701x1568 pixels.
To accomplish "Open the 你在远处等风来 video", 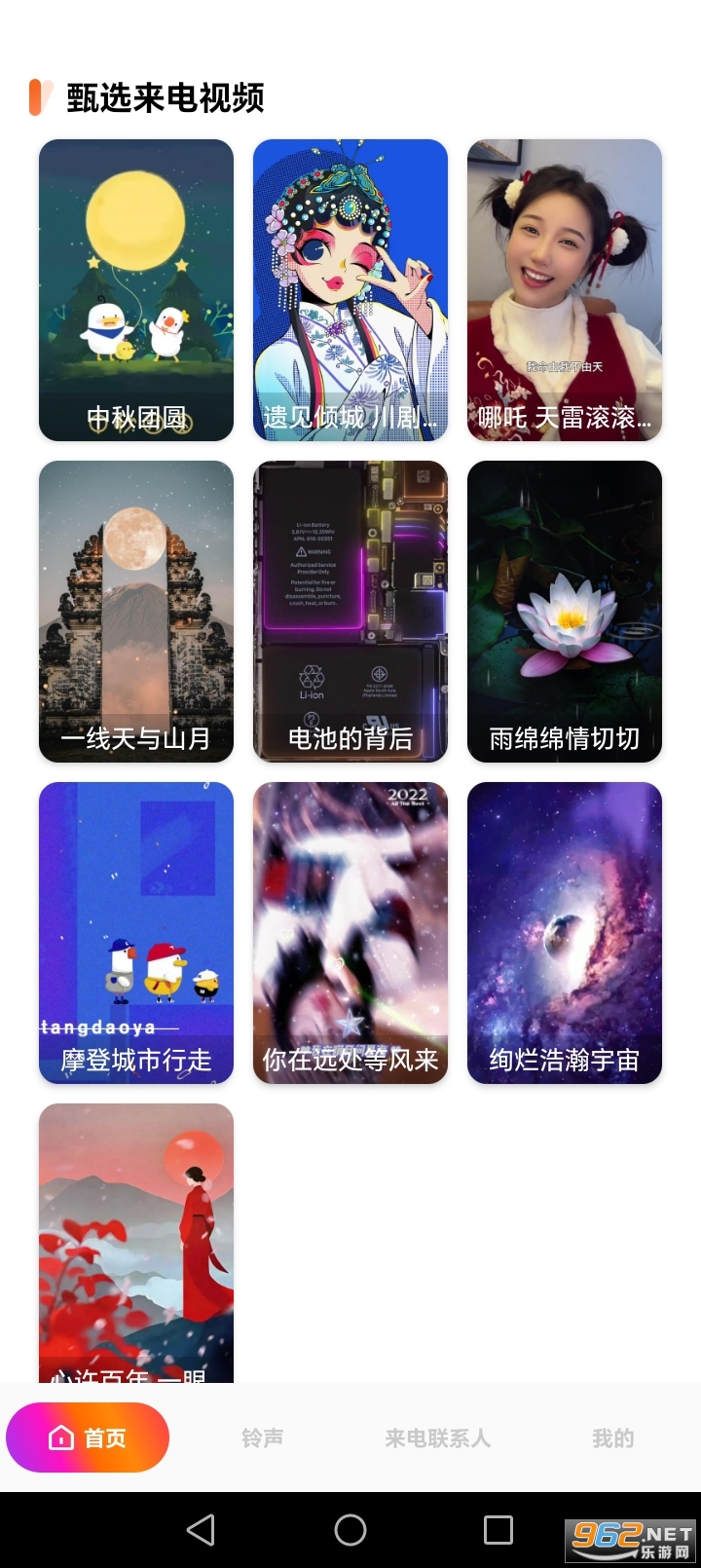I will point(350,932).
